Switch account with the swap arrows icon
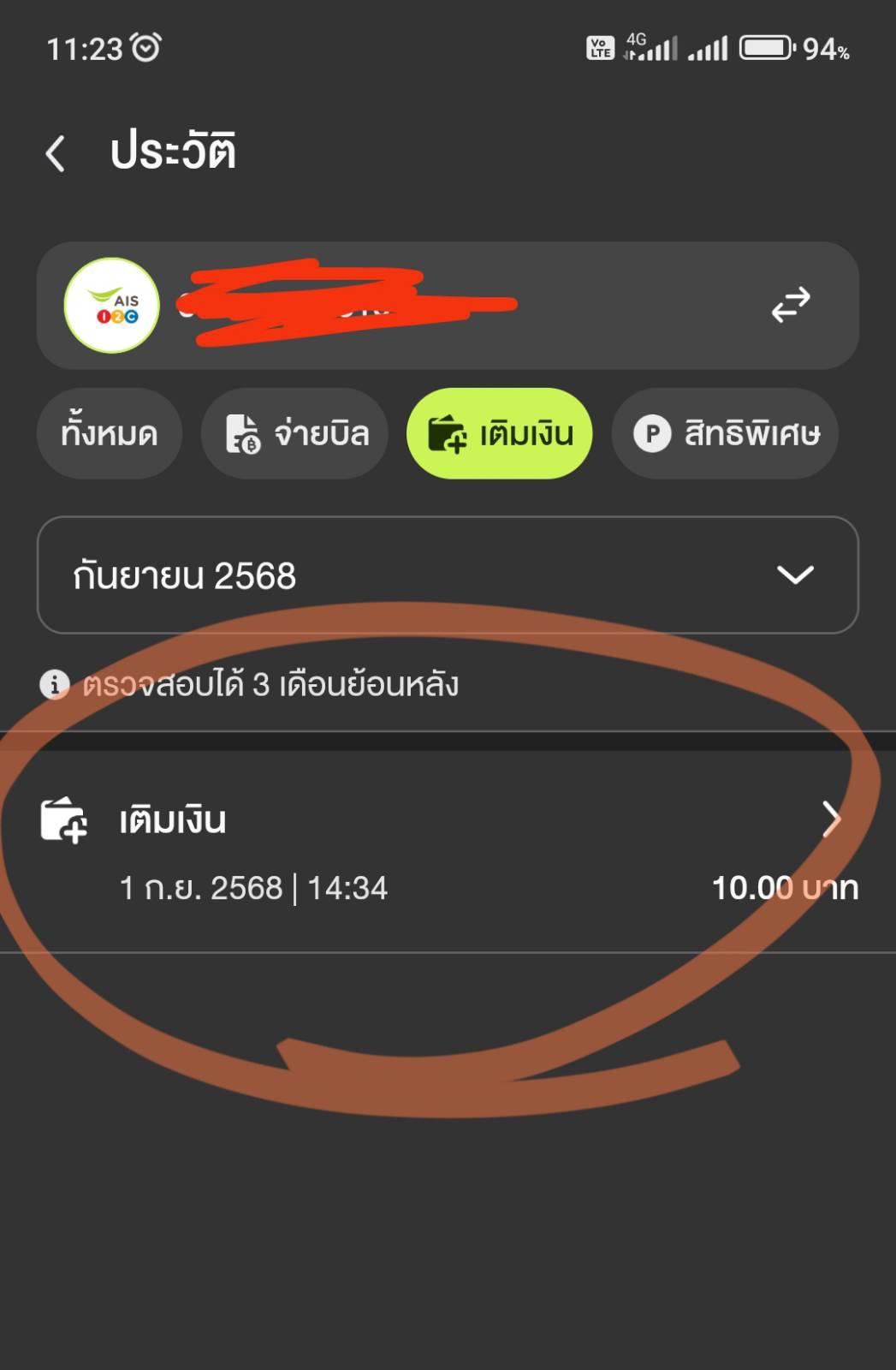Viewport: 896px width, 1370px height. point(790,305)
